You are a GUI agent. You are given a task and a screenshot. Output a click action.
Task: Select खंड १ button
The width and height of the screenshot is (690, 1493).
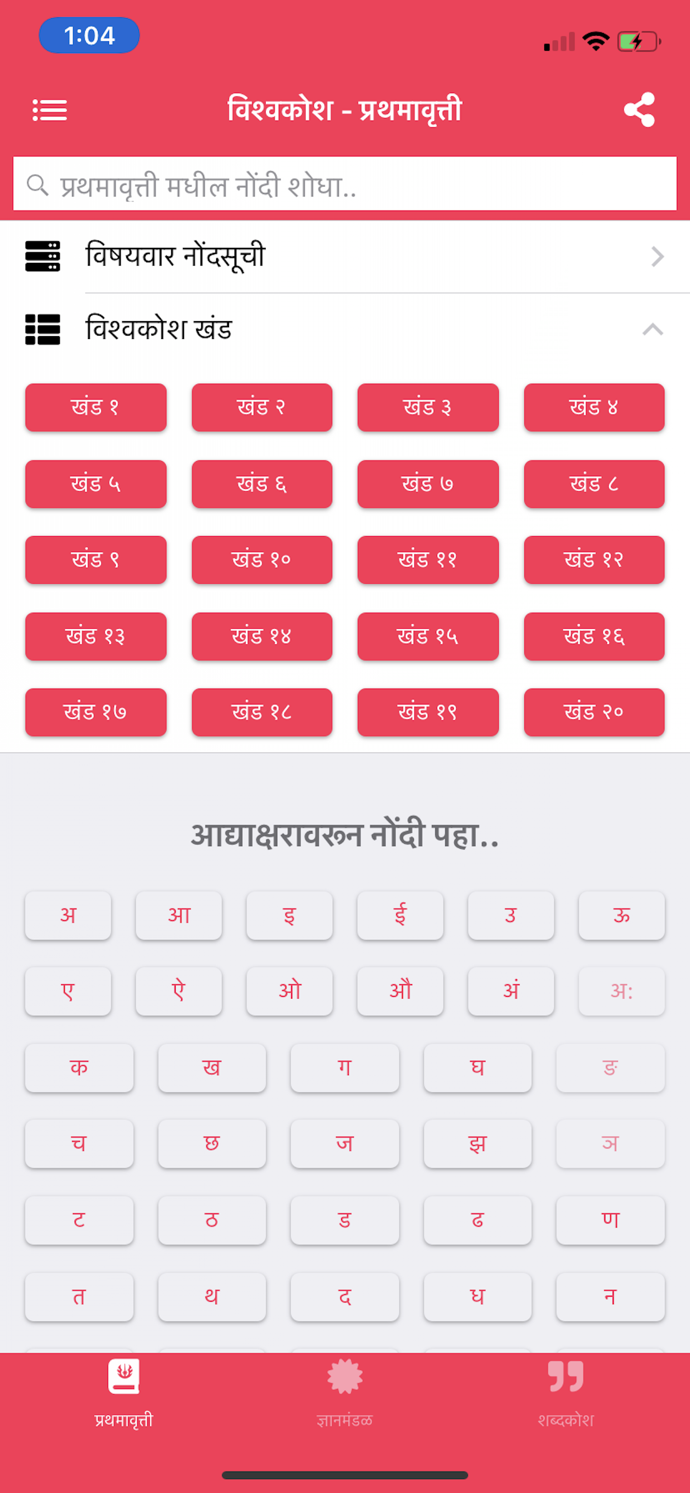click(x=96, y=407)
